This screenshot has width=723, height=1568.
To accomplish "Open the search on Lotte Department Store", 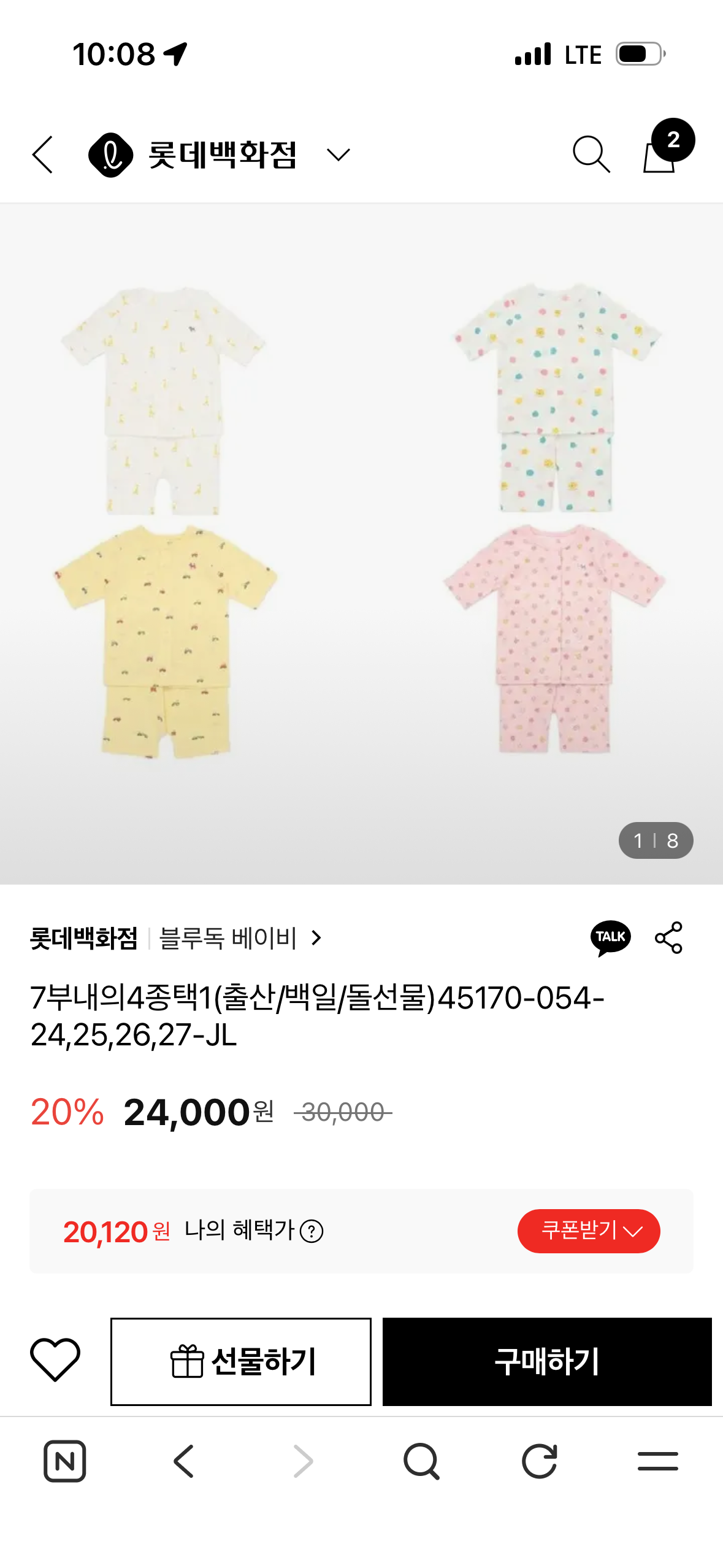I will click(591, 154).
